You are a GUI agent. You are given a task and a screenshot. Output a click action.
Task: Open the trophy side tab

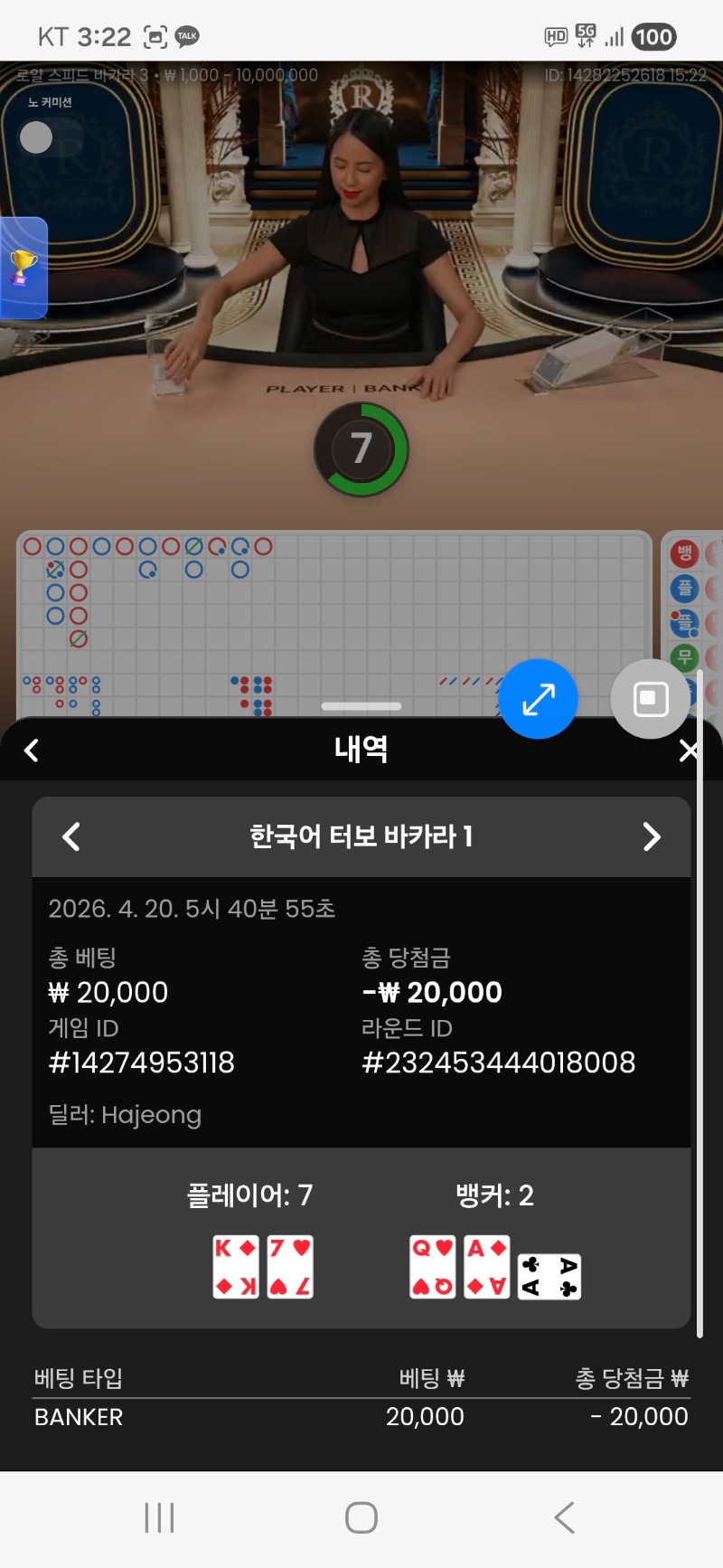pyautogui.click(x=23, y=269)
